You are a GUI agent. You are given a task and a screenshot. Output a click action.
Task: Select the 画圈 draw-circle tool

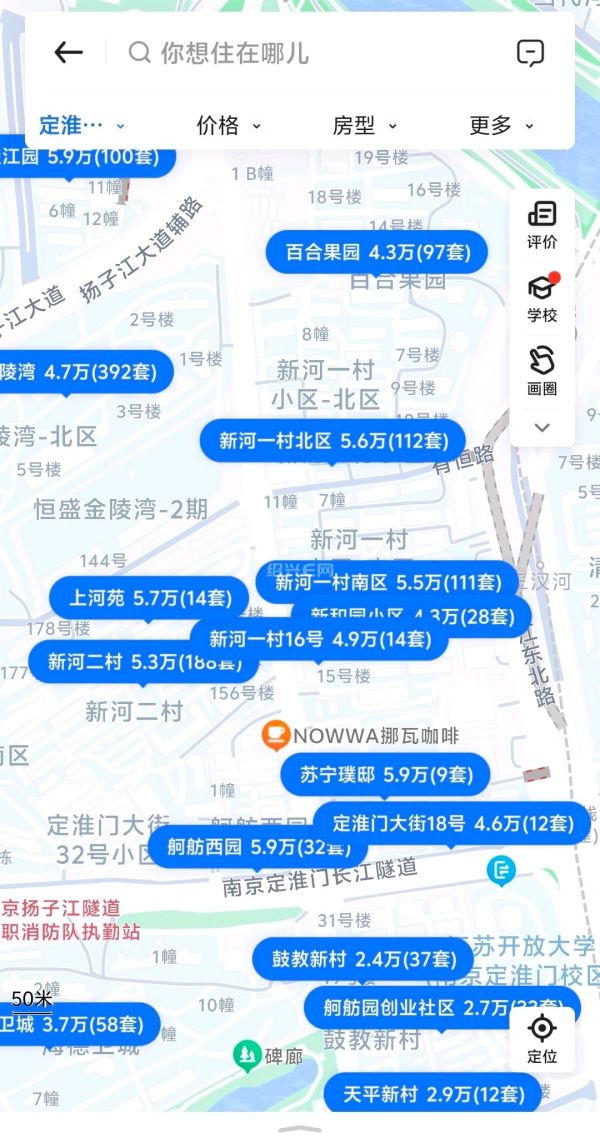[x=542, y=370]
